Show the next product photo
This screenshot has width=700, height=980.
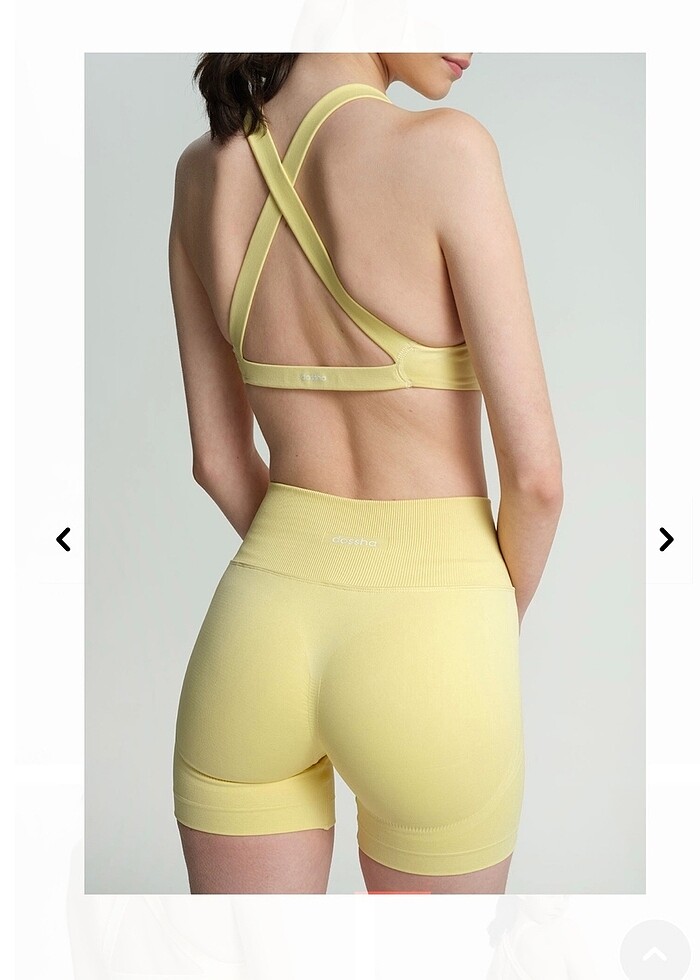click(666, 540)
